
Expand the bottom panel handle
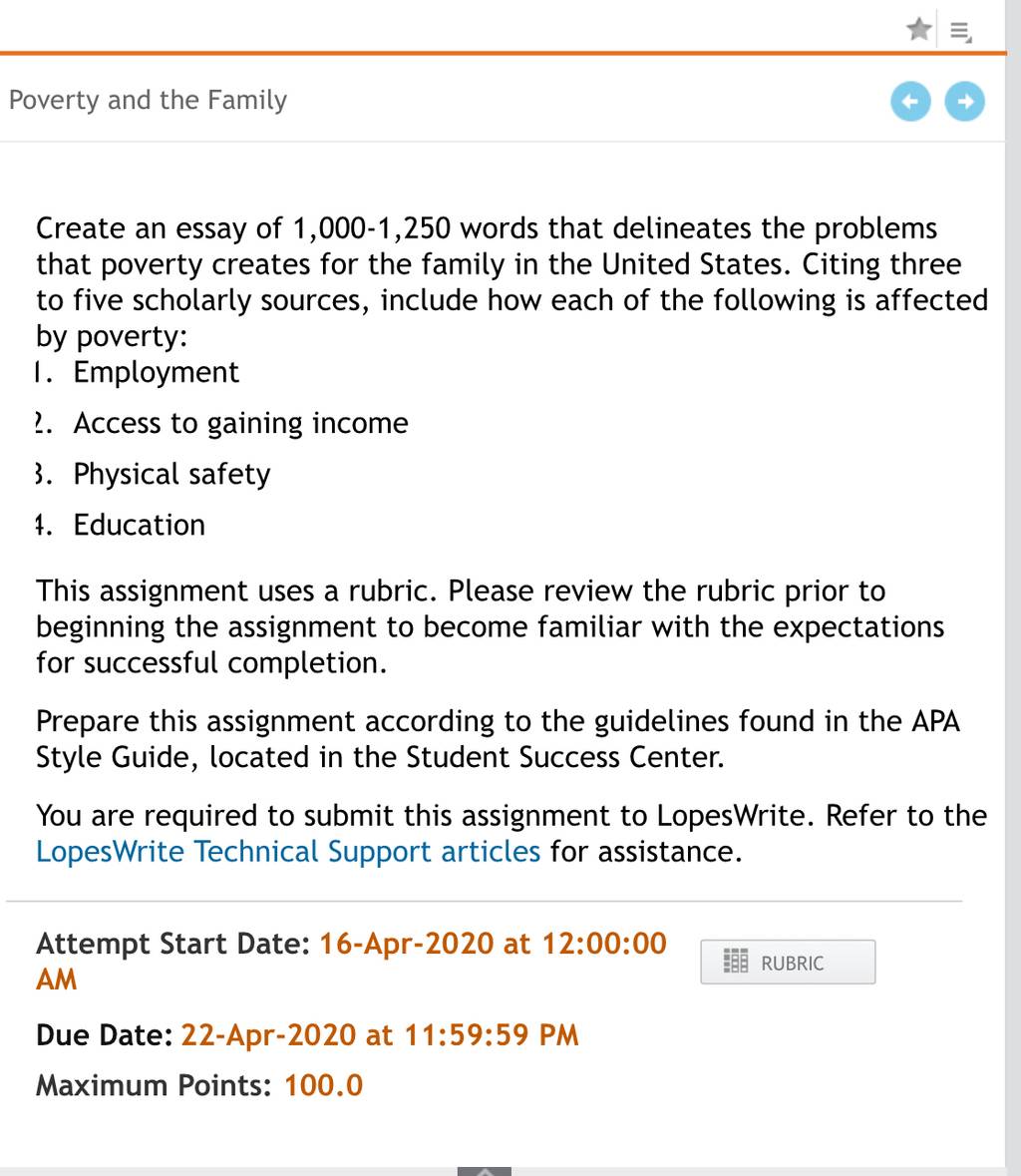[x=485, y=1171]
